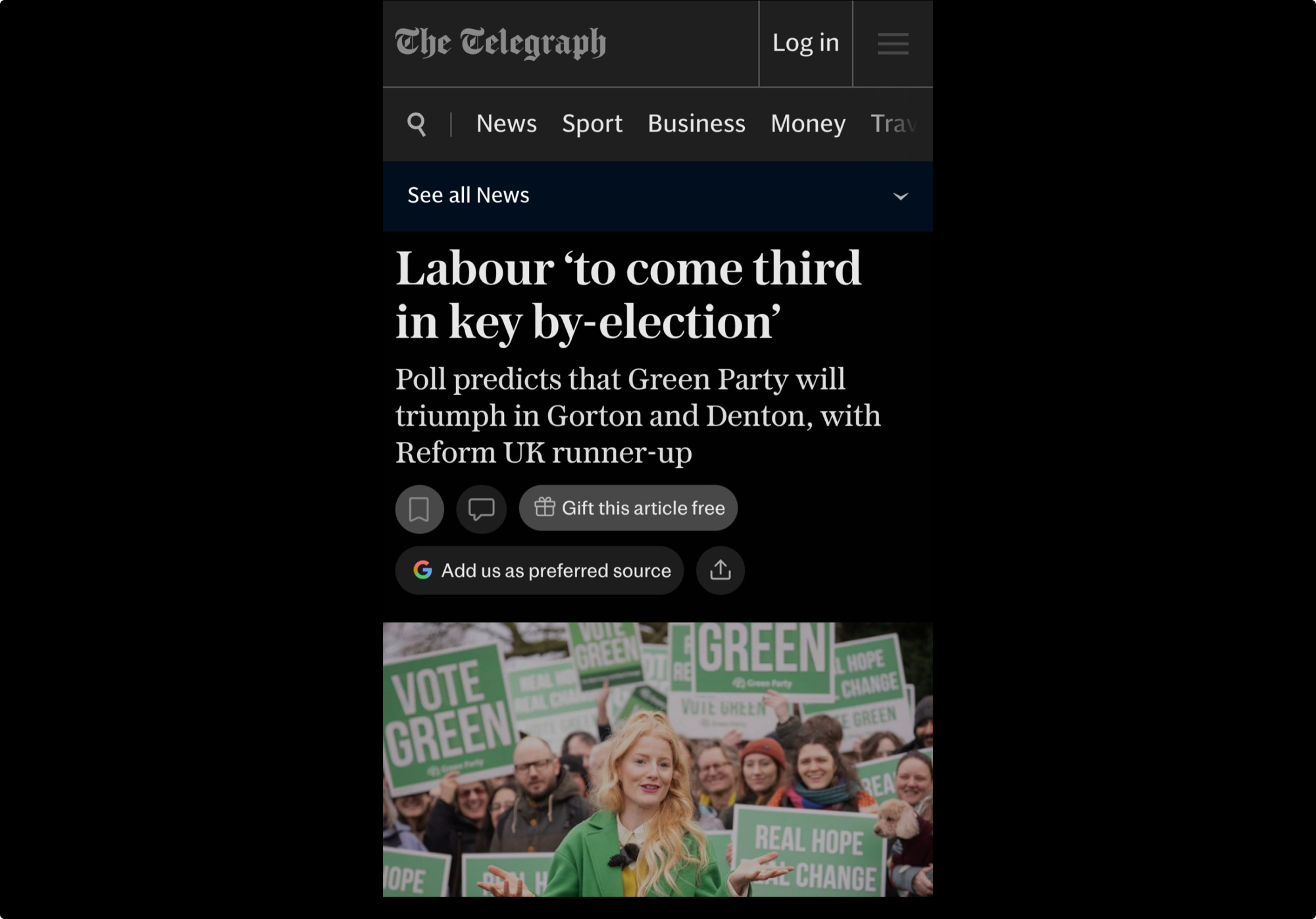The height and width of the screenshot is (919, 1316).
Task: Share this article
Action: pos(720,570)
